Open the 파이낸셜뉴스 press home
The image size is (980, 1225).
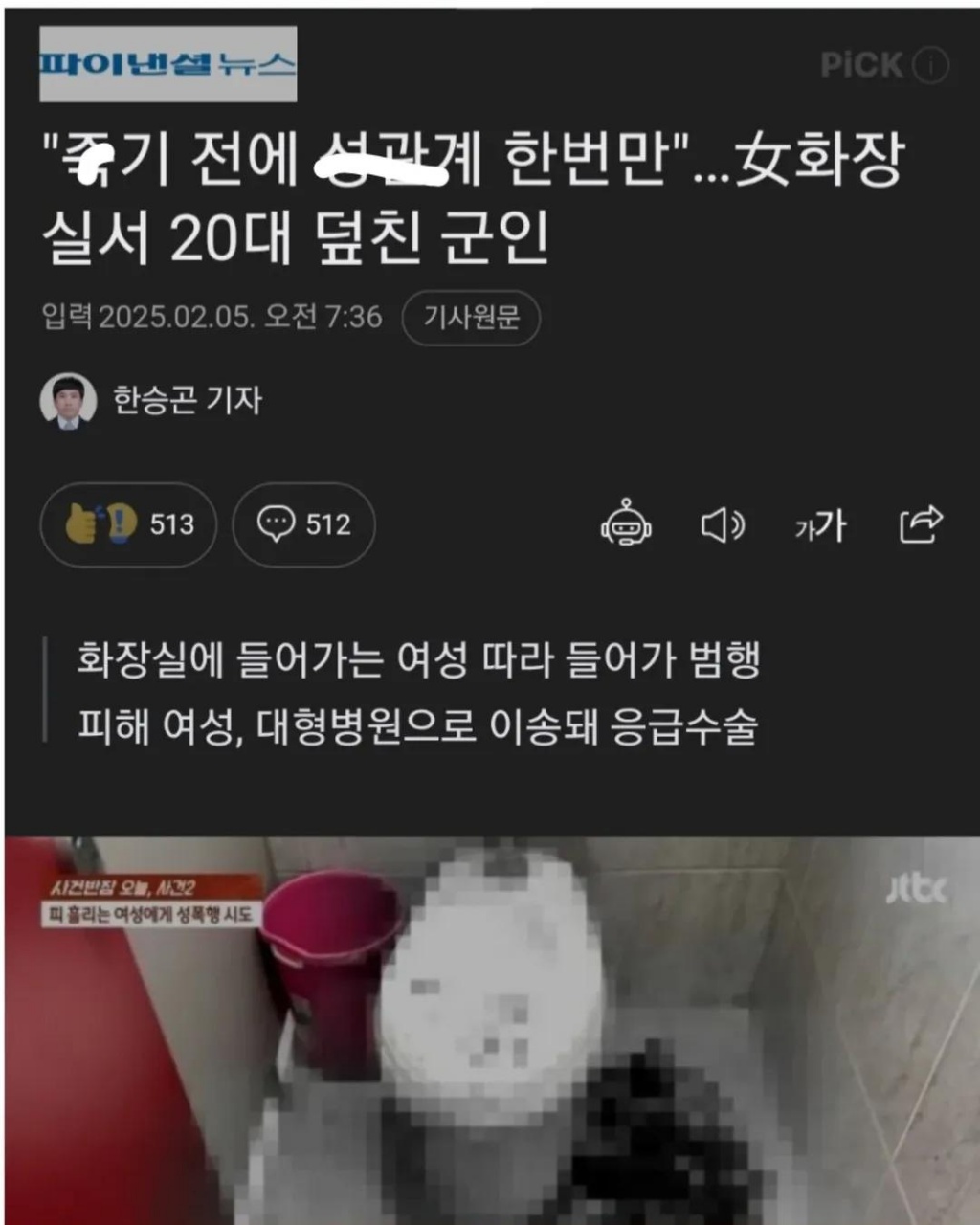[x=167, y=64]
